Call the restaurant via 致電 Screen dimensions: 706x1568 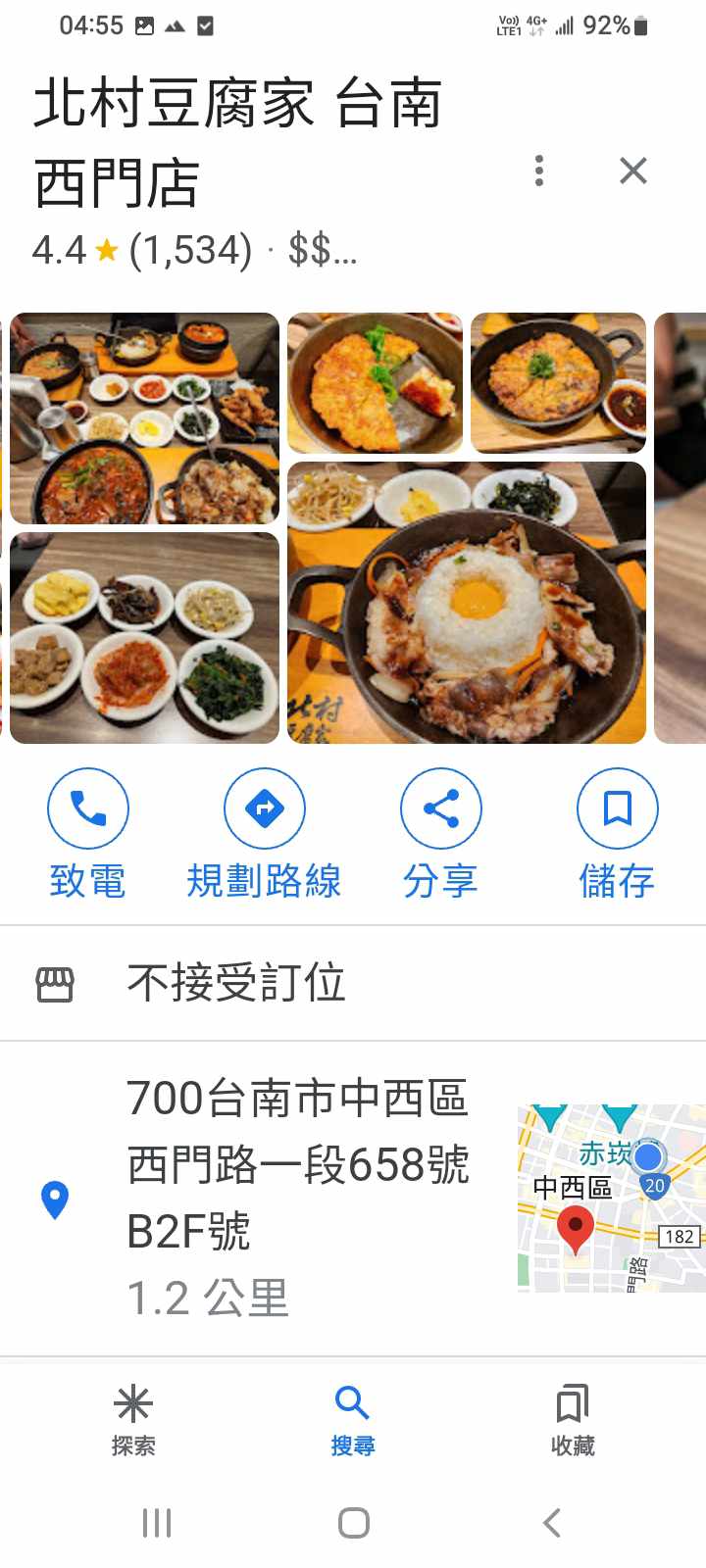pos(88,833)
